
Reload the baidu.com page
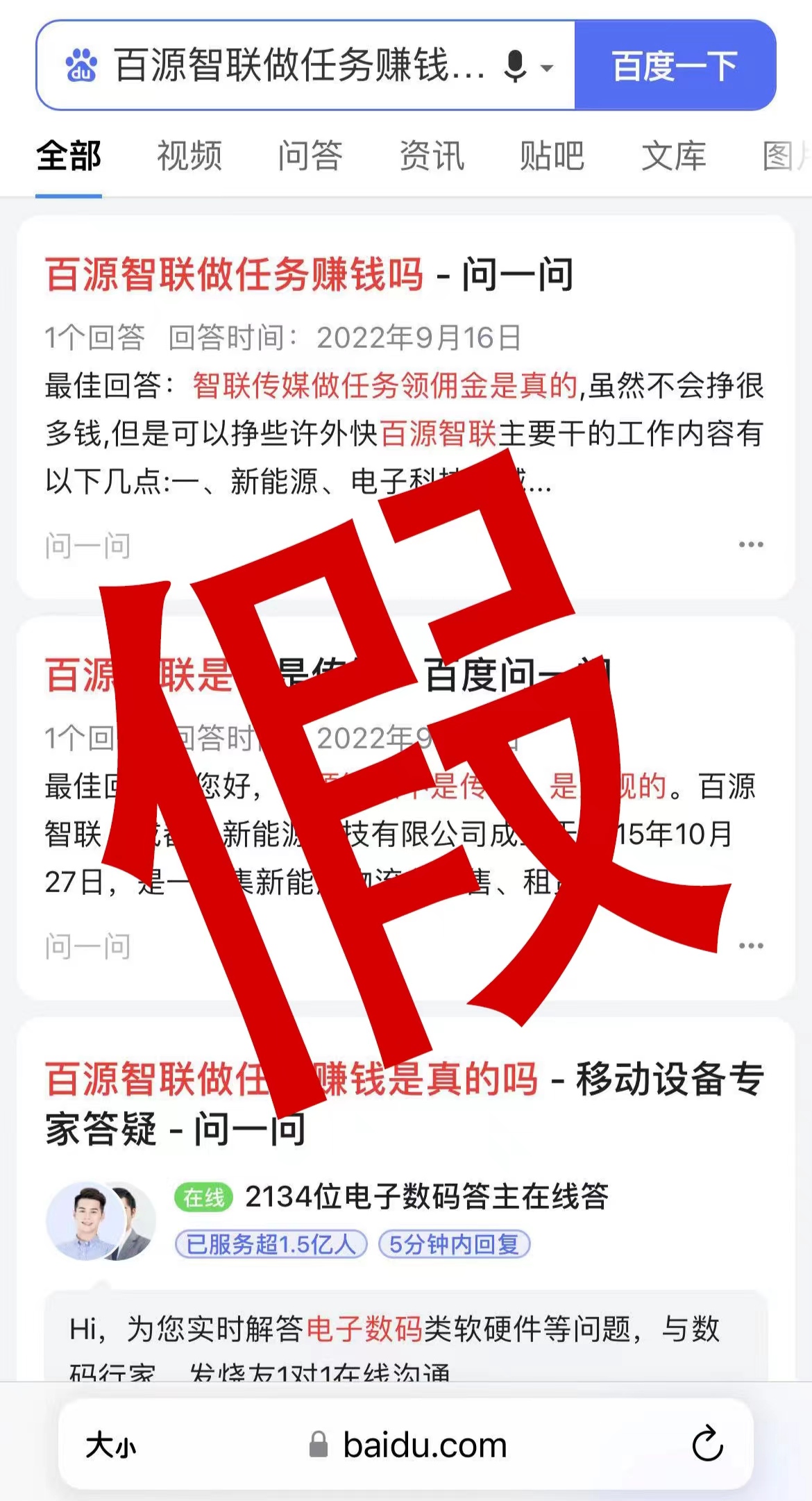click(707, 1444)
